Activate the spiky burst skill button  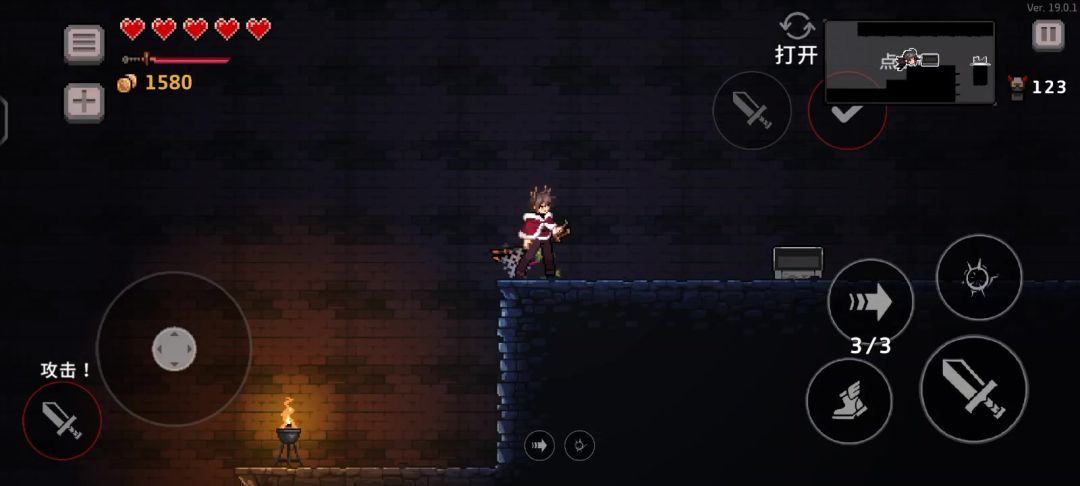pyautogui.click(x=978, y=278)
